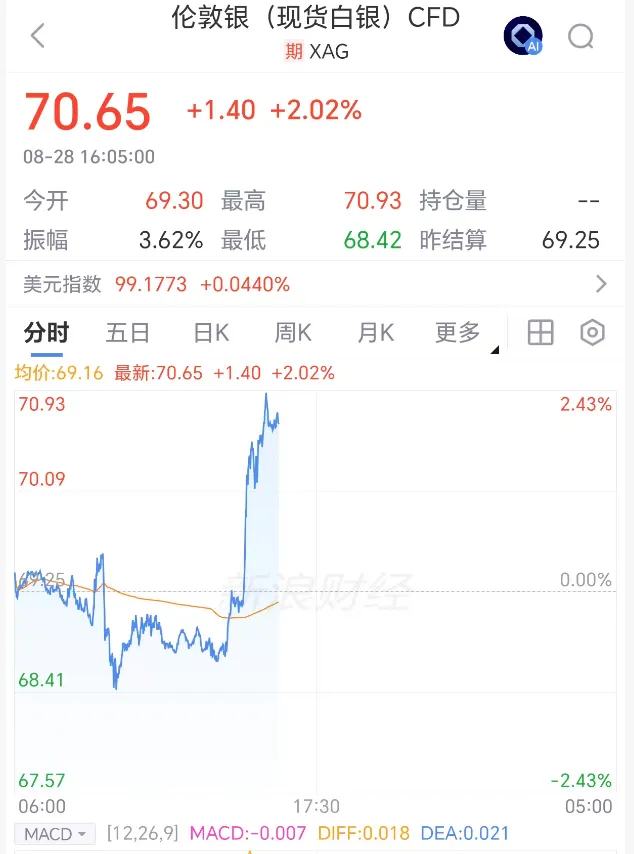The height and width of the screenshot is (854, 634).
Task: Switch to the 五日 chart tab
Action: point(127,332)
